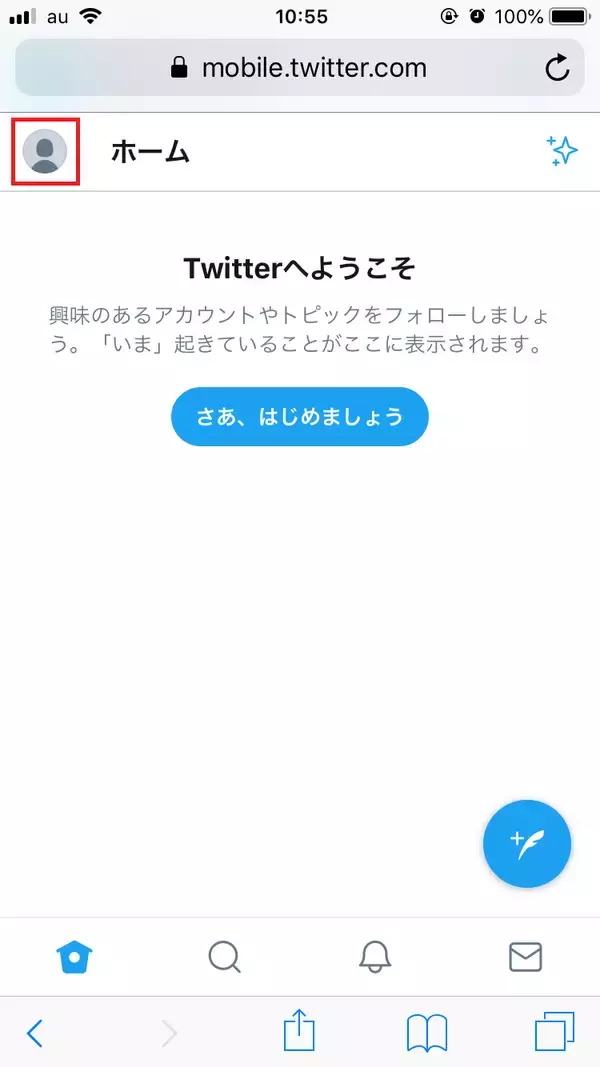Open Safari bookmarks
Image resolution: width=600 pixels, height=1067 pixels.
[427, 1032]
